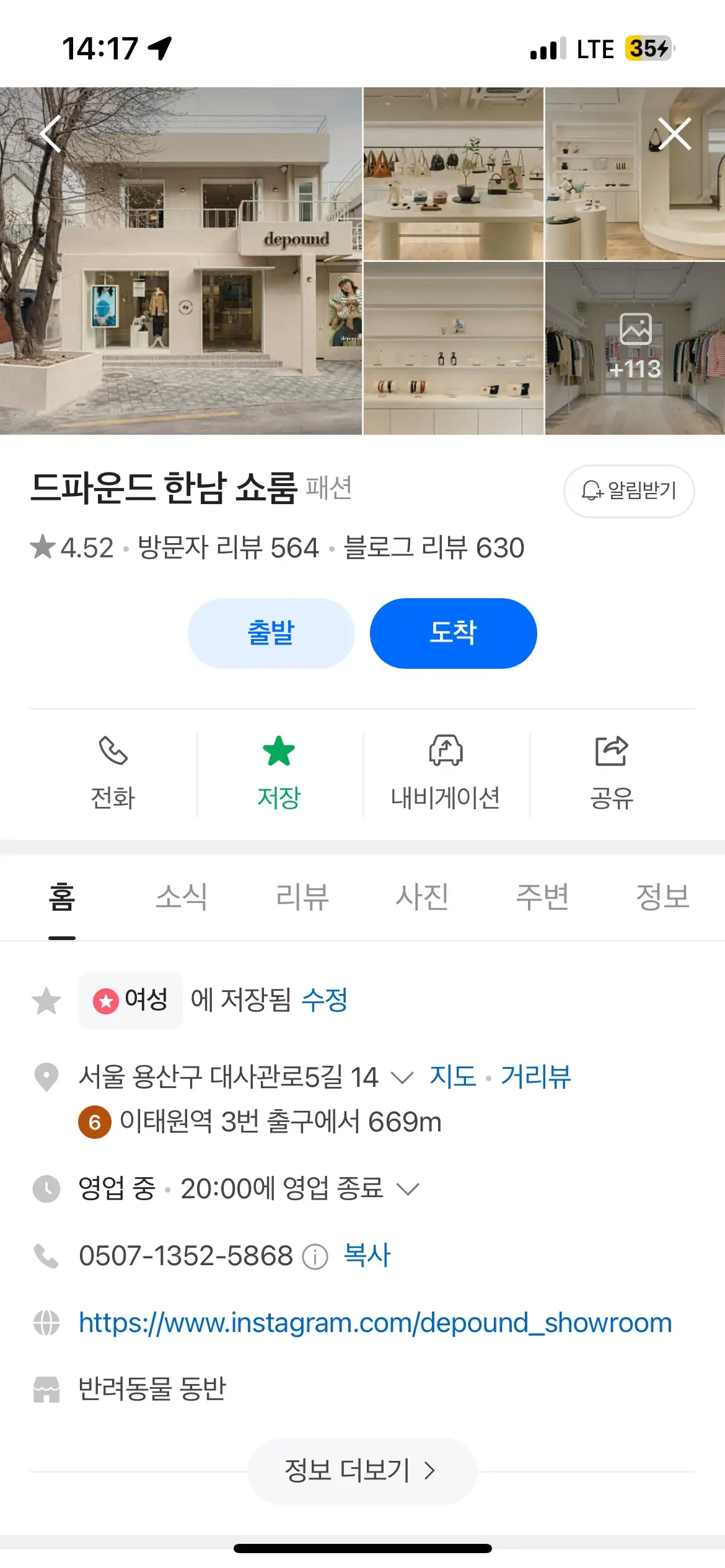Tap the clock icon next to business hours
This screenshot has height=1568, width=725.
click(46, 1187)
